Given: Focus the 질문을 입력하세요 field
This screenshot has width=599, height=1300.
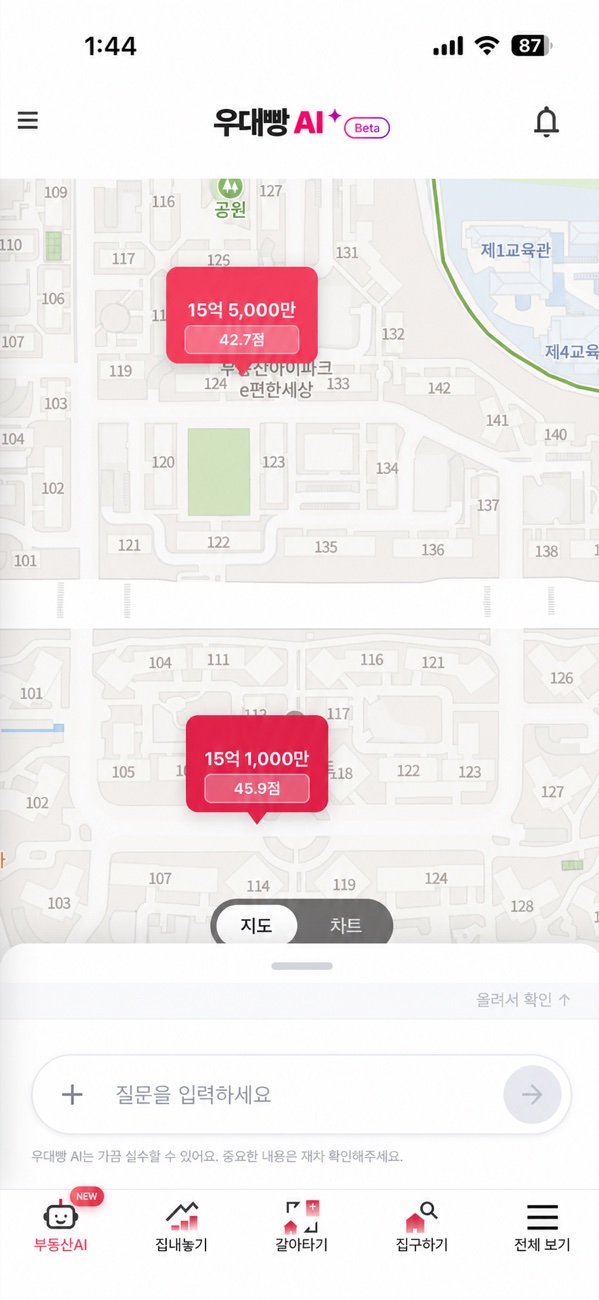Looking at the screenshot, I should pos(300,1094).
